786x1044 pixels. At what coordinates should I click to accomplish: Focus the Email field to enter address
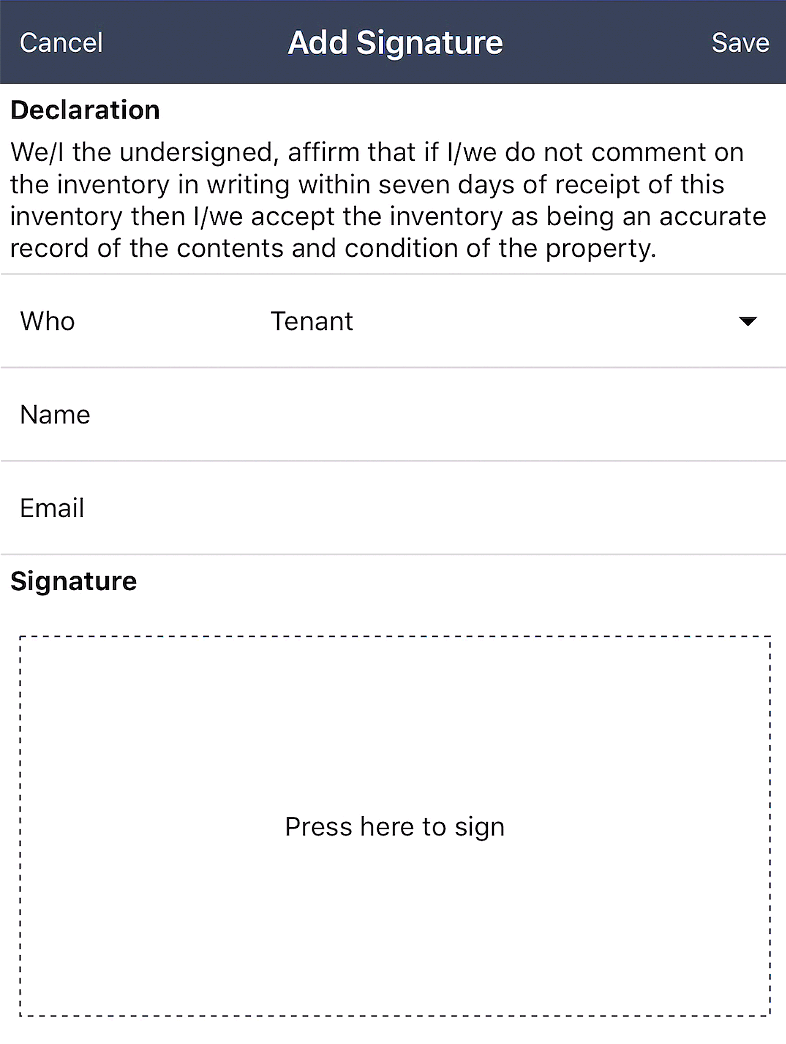tap(300, 508)
